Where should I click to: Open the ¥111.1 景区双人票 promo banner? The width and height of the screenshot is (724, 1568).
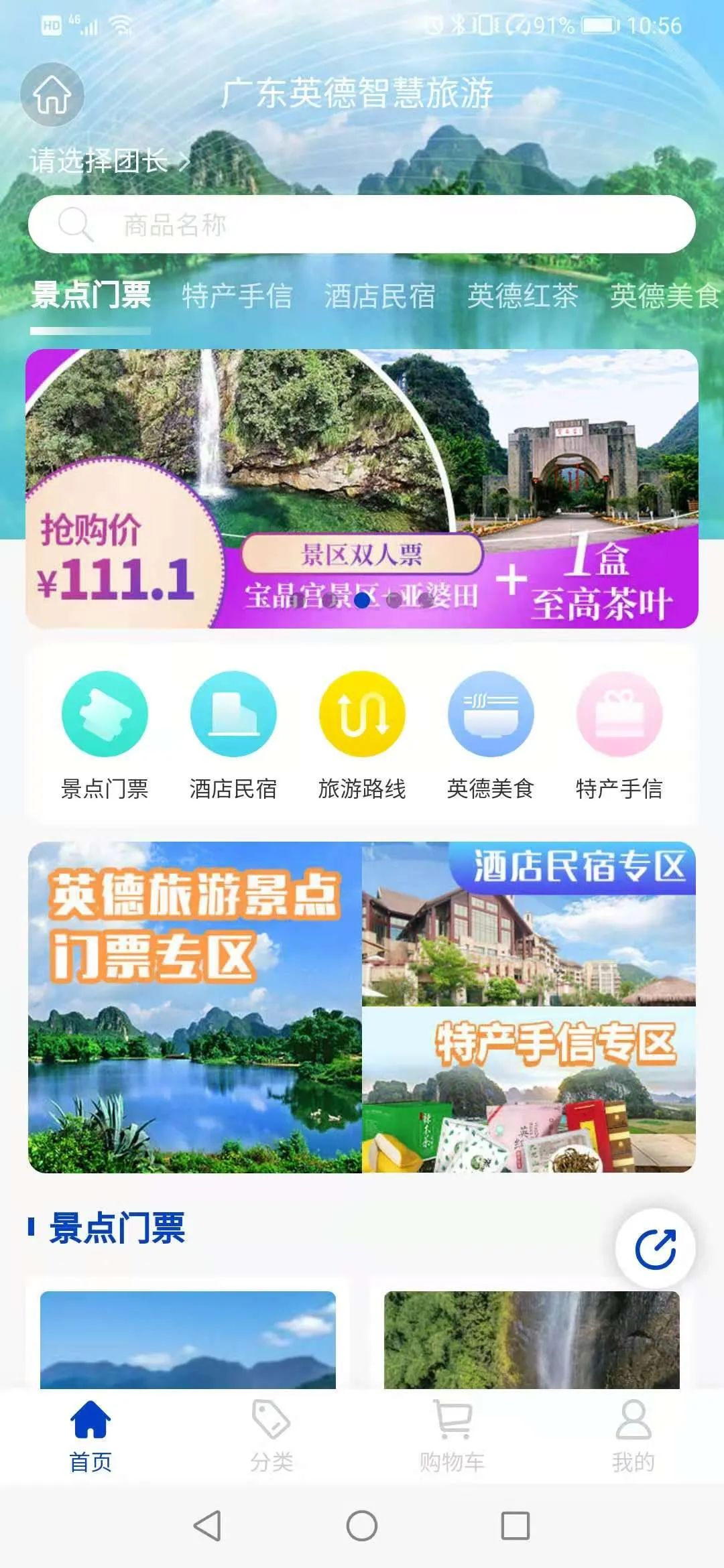coord(362,488)
